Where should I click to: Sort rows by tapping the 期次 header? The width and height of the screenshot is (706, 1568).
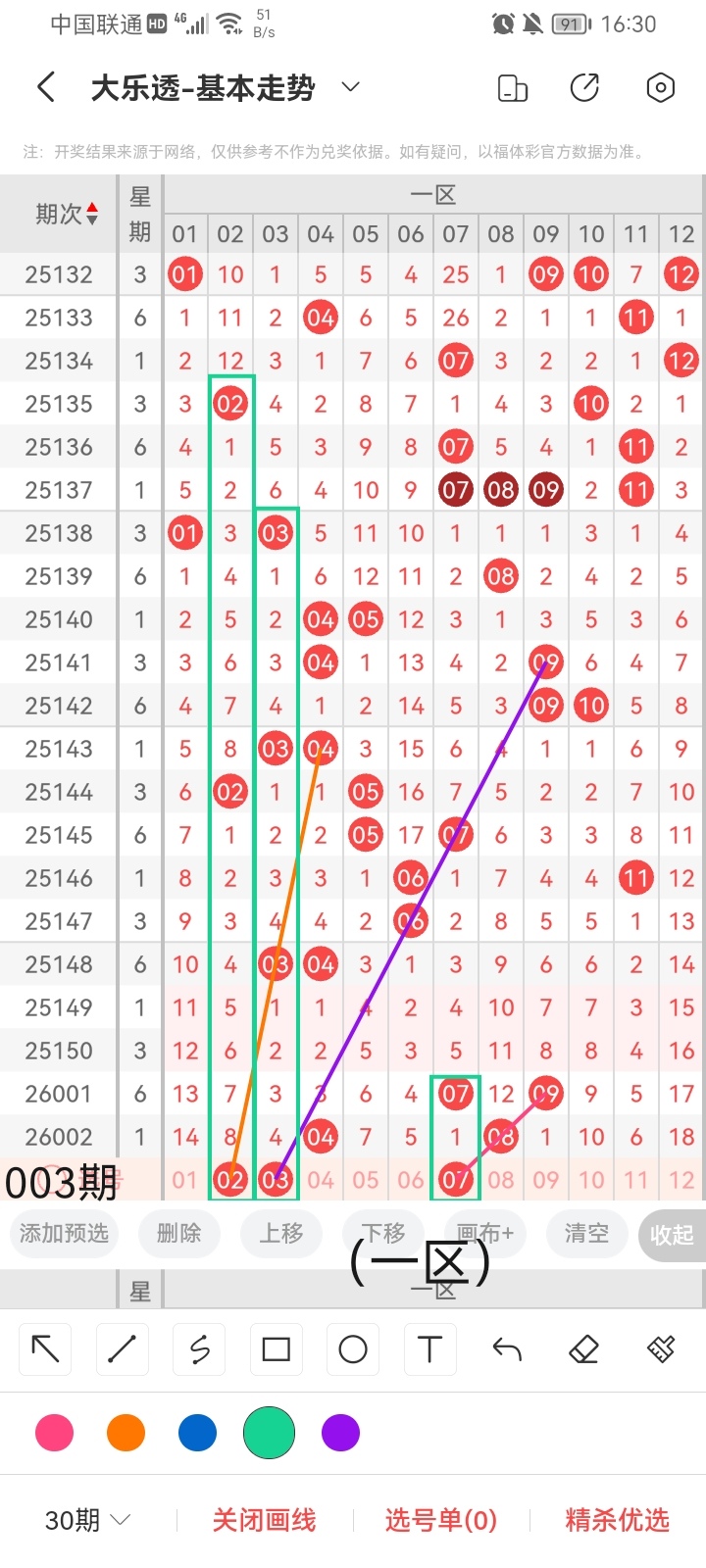click(x=66, y=214)
